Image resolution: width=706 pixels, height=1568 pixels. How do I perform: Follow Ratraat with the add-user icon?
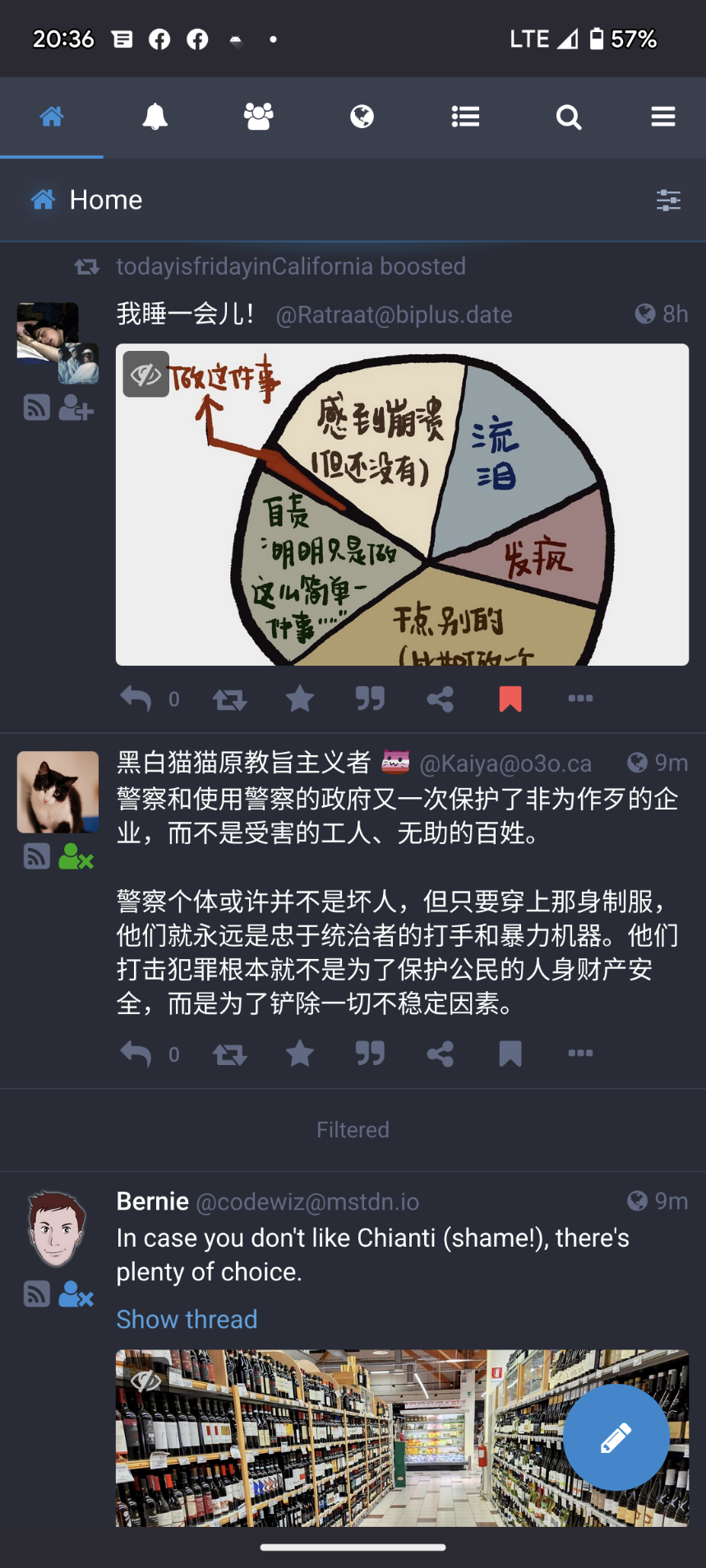pyautogui.click(x=76, y=408)
